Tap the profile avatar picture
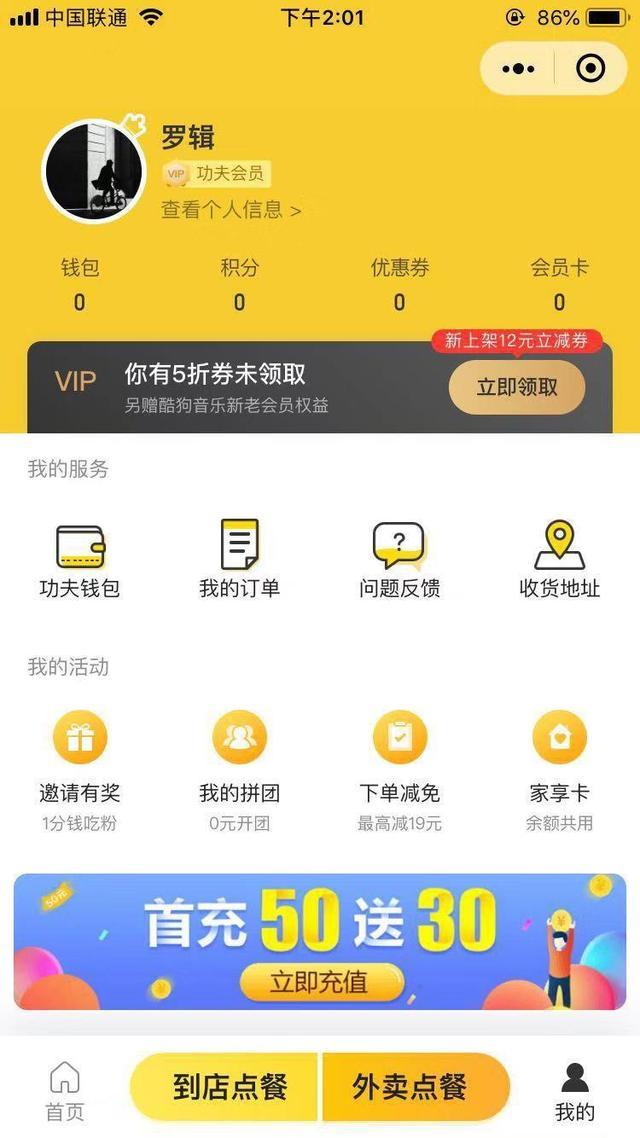This screenshot has height=1138, width=640. (x=95, y=172)
